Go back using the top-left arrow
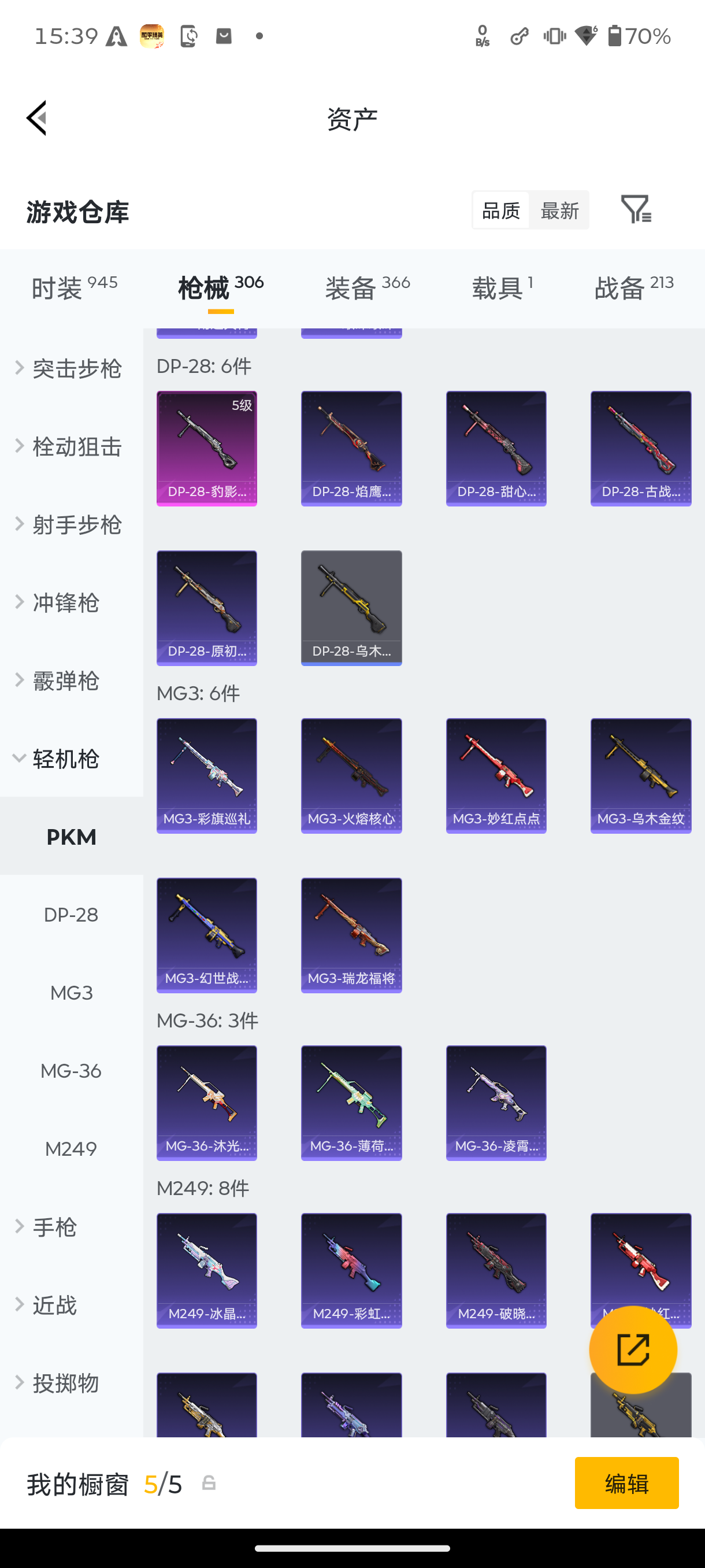This screenshot has width=705, height=1568. [x=36, y=118]
